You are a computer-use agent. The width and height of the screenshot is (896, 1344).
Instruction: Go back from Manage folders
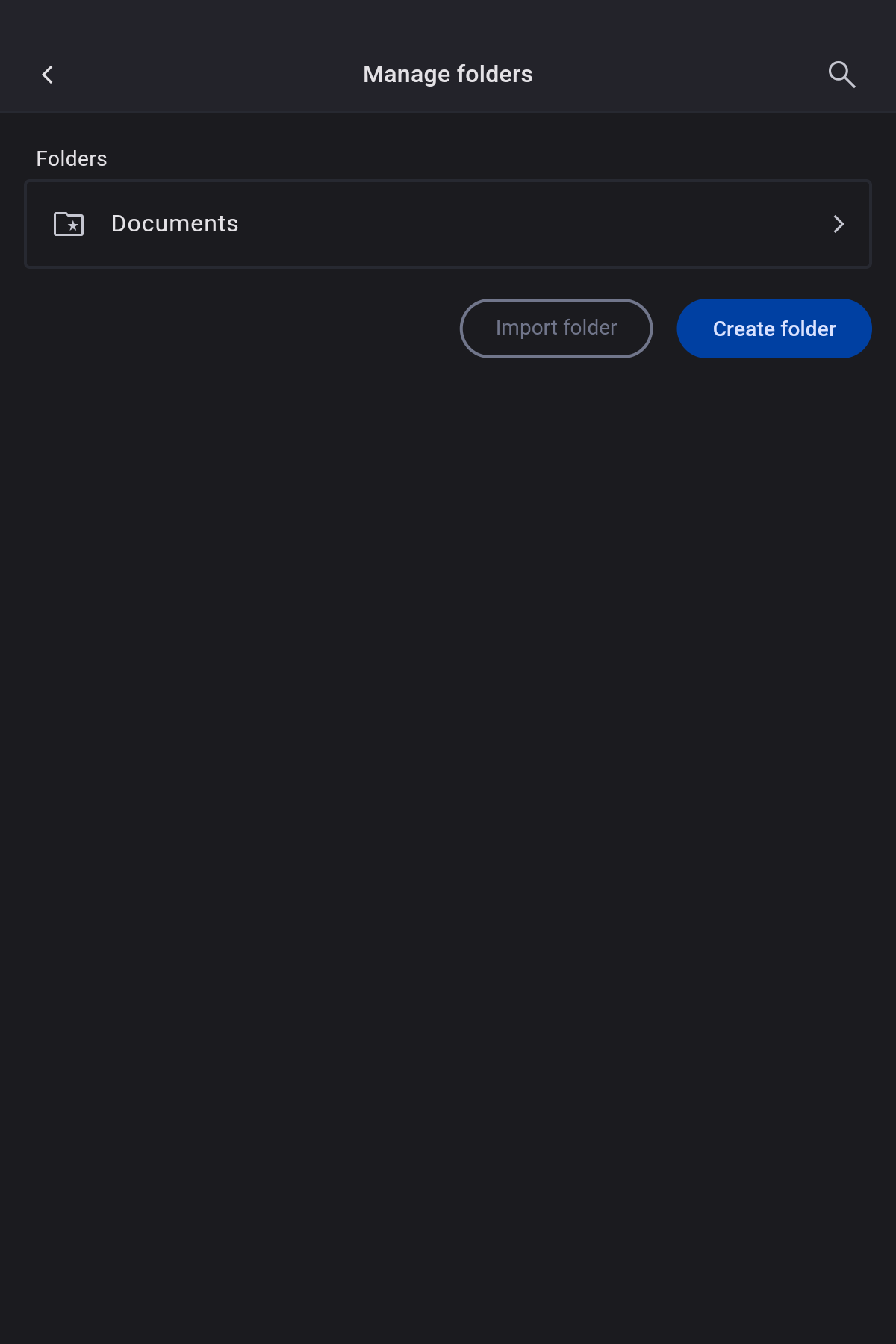[x=48, y=75]
